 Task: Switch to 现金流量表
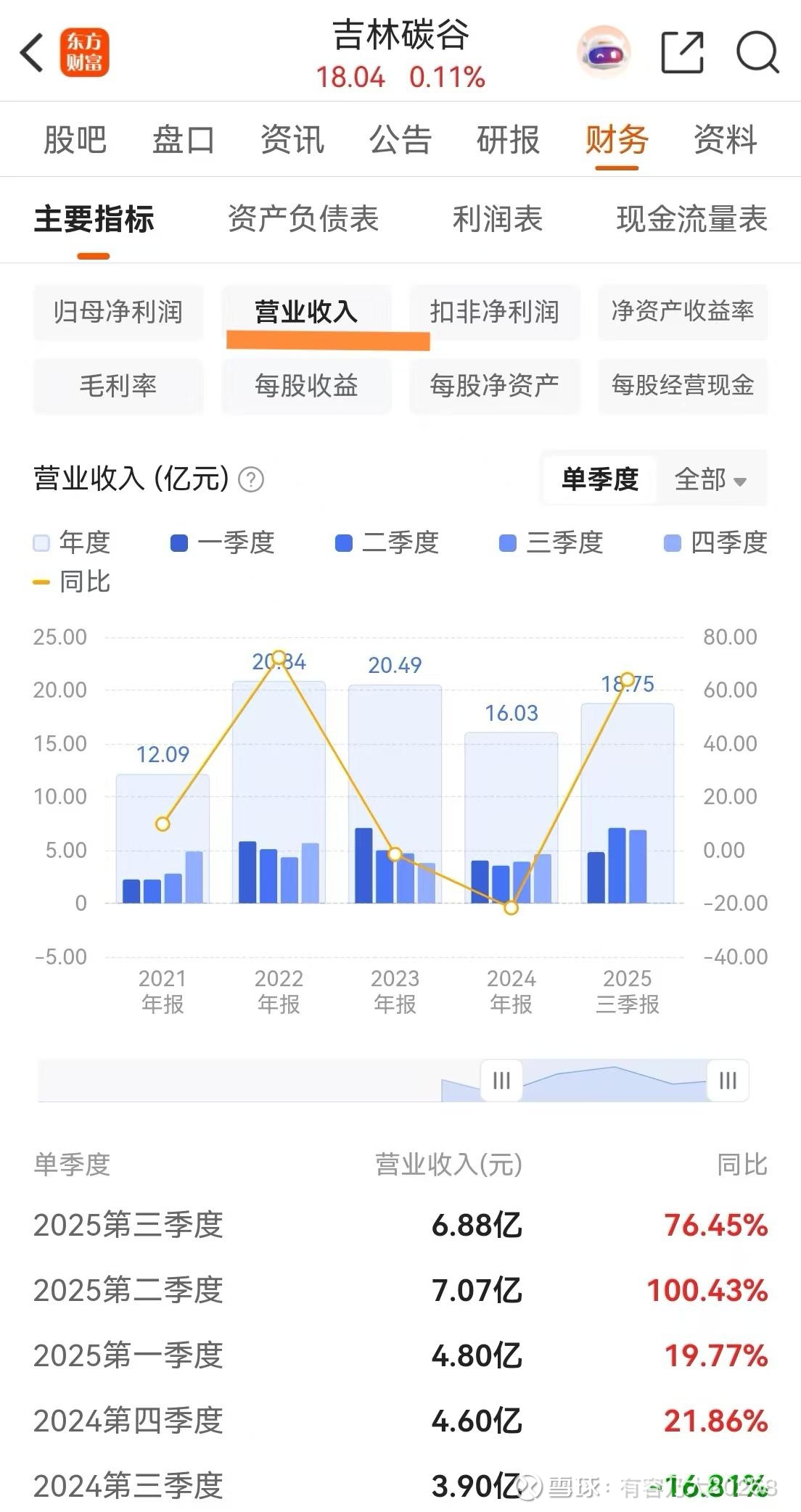[x=691, y=219]
